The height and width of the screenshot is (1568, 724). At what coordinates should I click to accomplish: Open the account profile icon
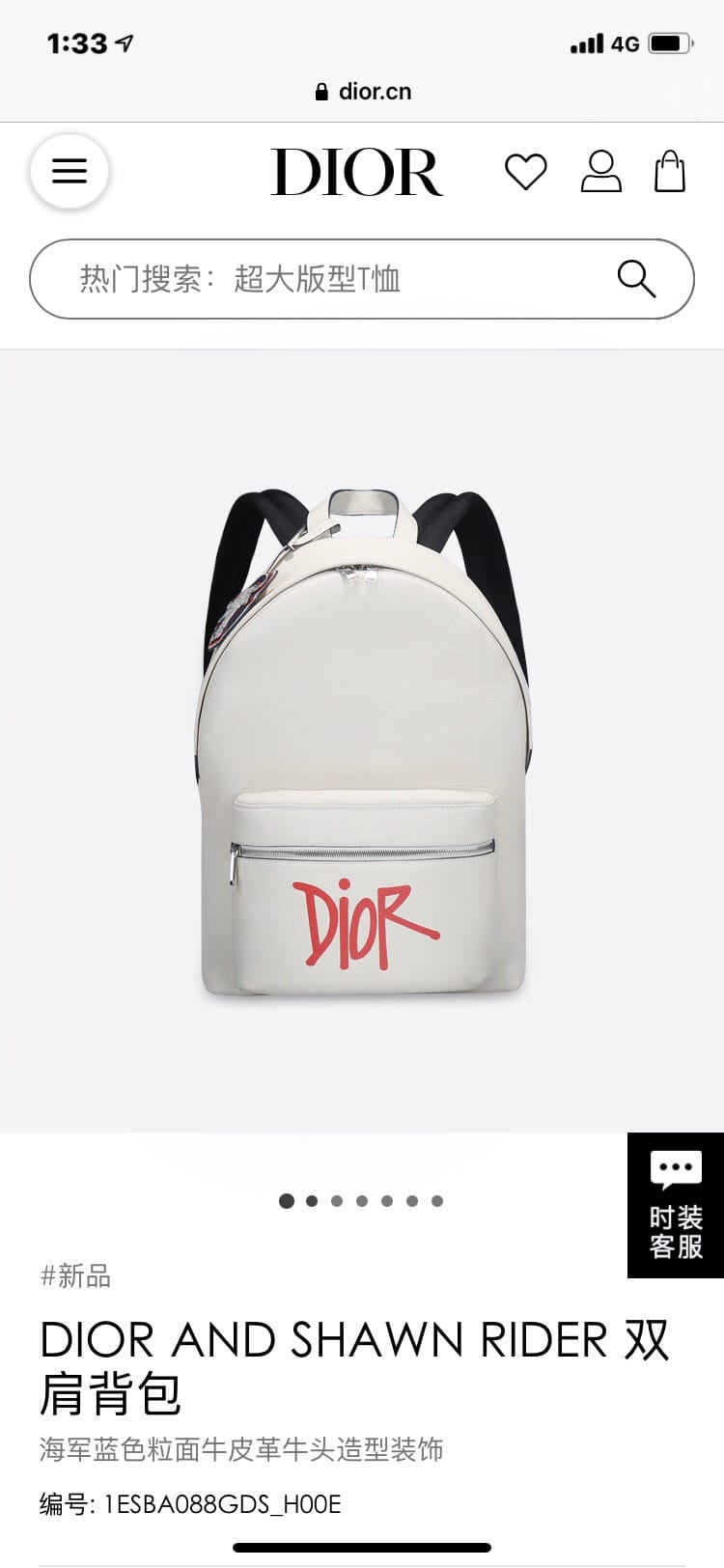(600, 172)
